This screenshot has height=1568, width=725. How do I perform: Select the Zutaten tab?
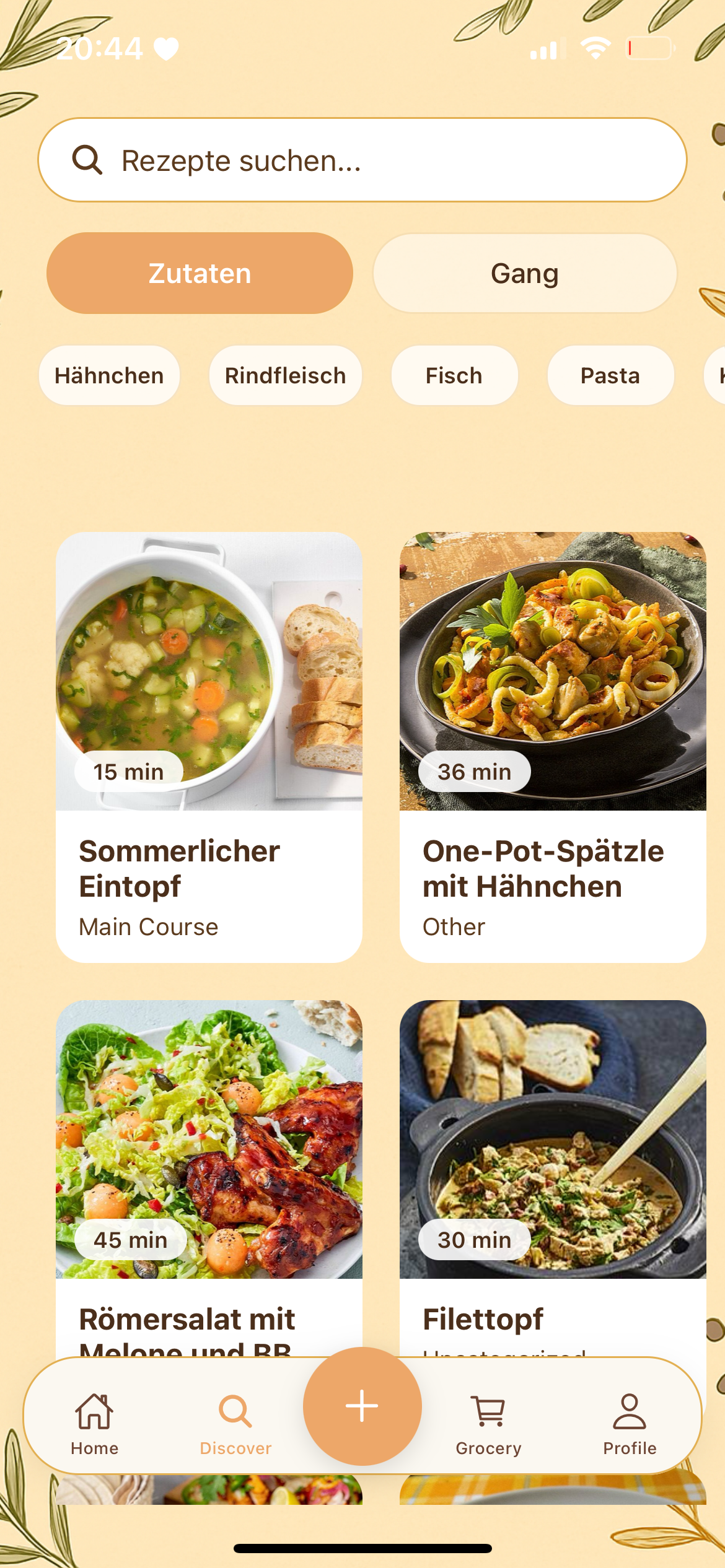200,272
